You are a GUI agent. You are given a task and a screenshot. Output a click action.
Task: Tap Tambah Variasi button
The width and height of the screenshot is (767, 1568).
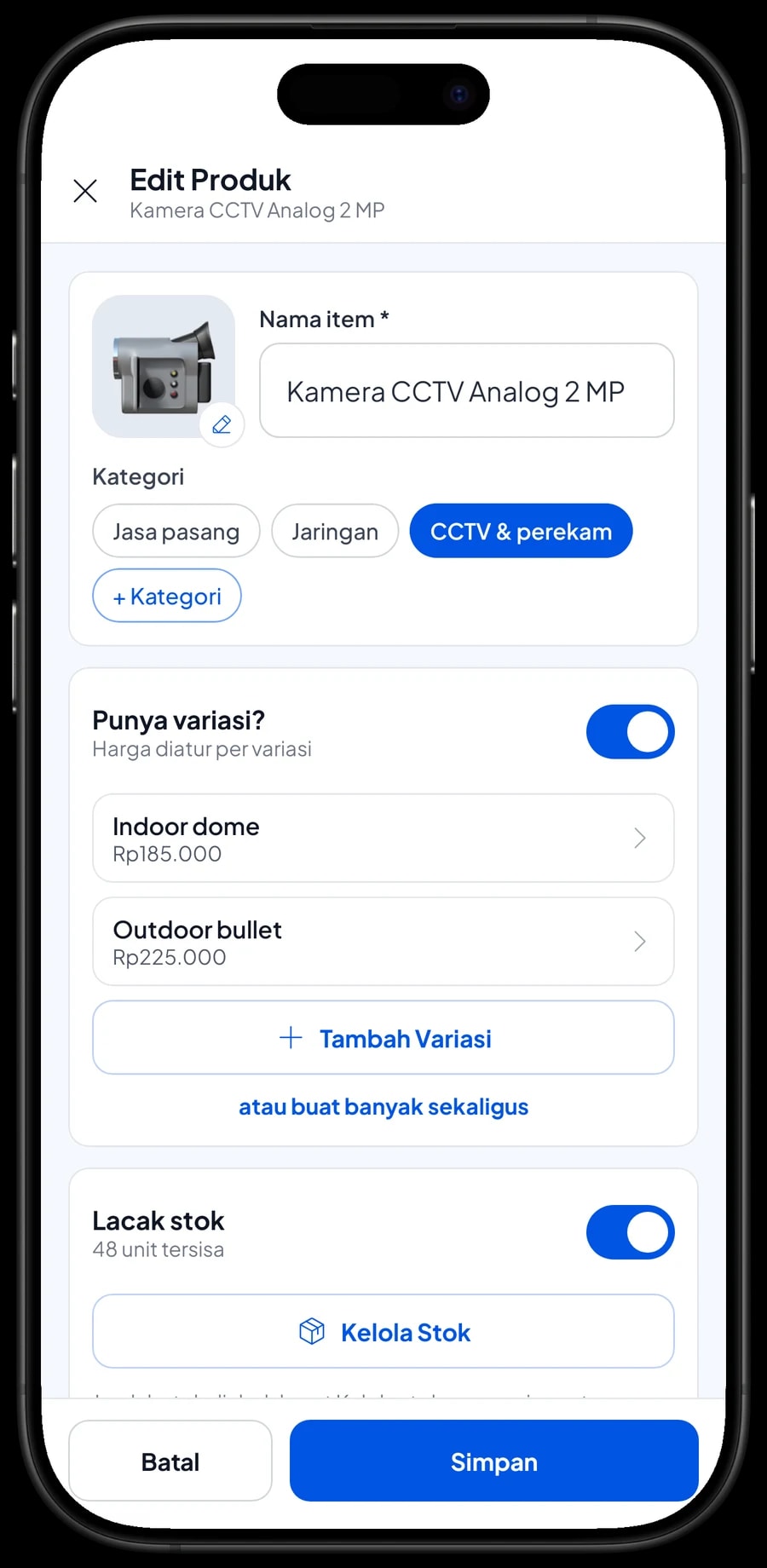coord(383,1038)
